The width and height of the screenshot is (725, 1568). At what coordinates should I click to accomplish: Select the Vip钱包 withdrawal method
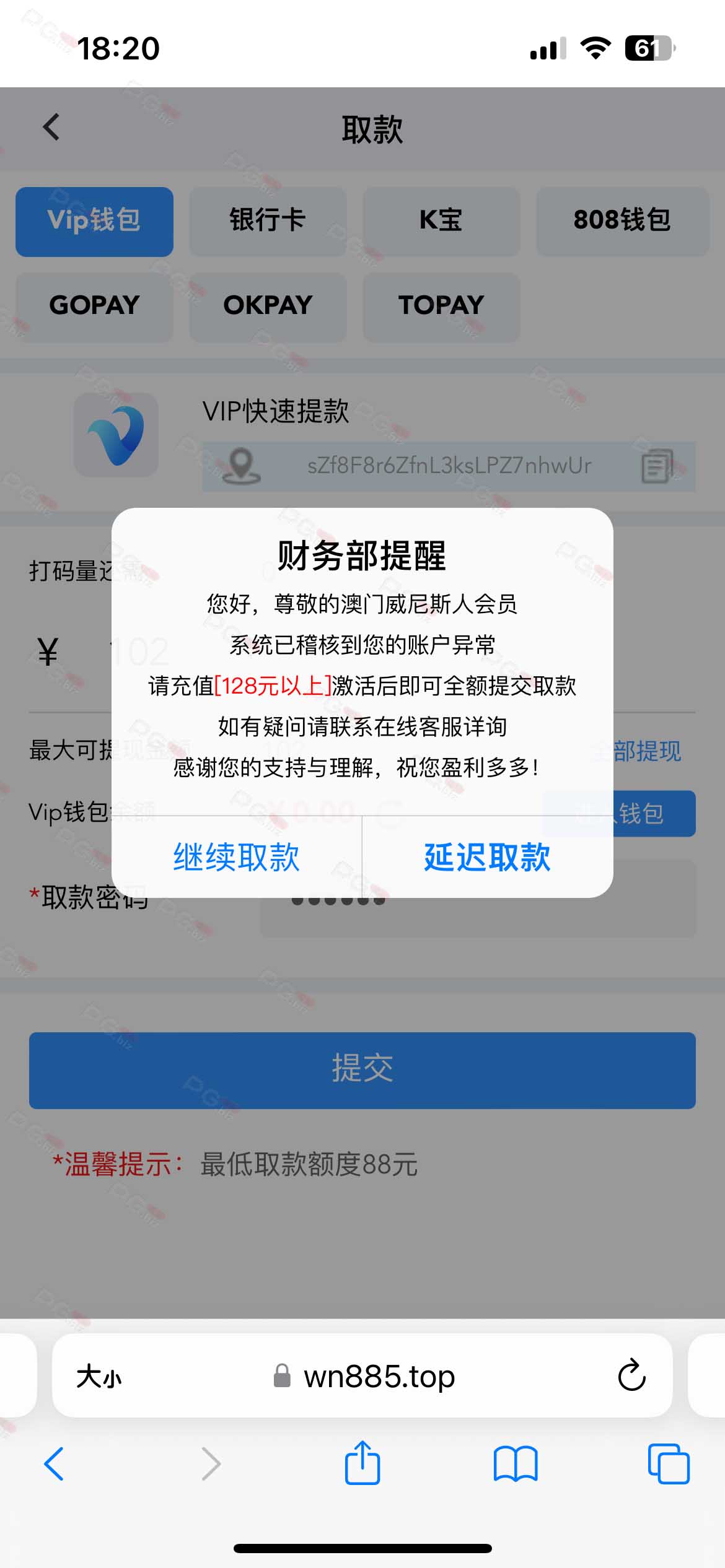pyautogui.click(x=94, y=222)
